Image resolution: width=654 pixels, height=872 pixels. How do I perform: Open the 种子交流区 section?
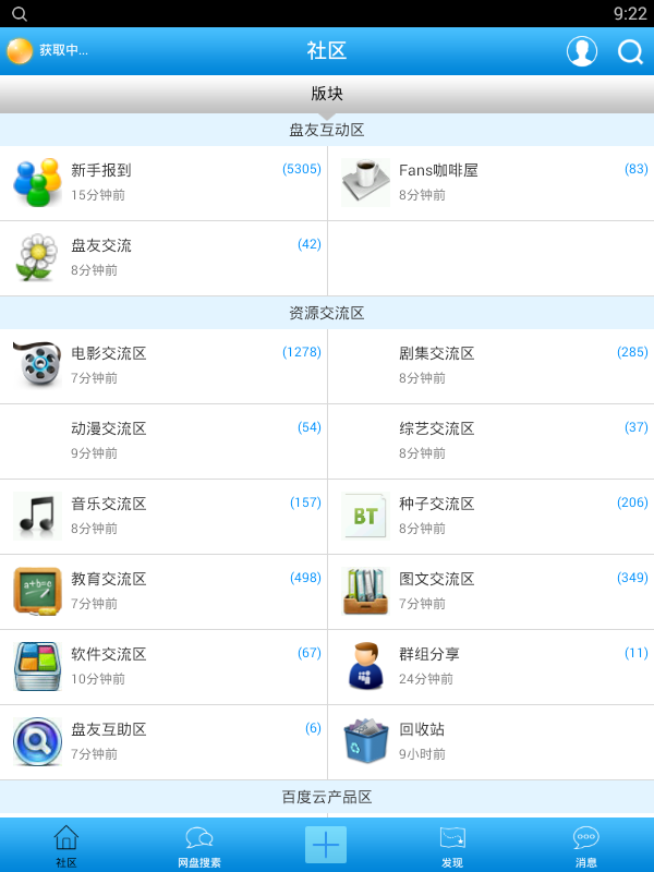[491, 516]
